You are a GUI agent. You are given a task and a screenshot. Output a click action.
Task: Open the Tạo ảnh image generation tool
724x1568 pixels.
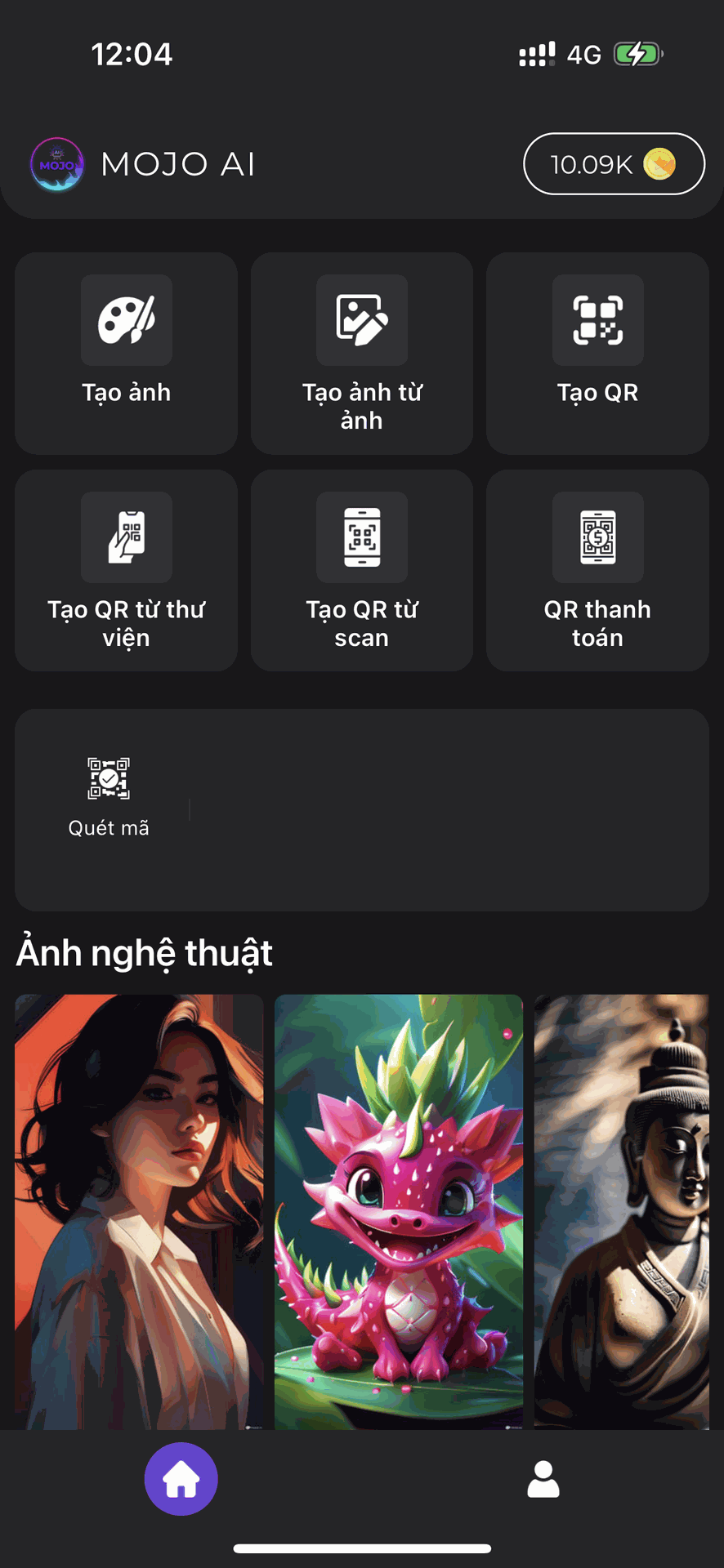pyautogui.click(x=126, y=353)
